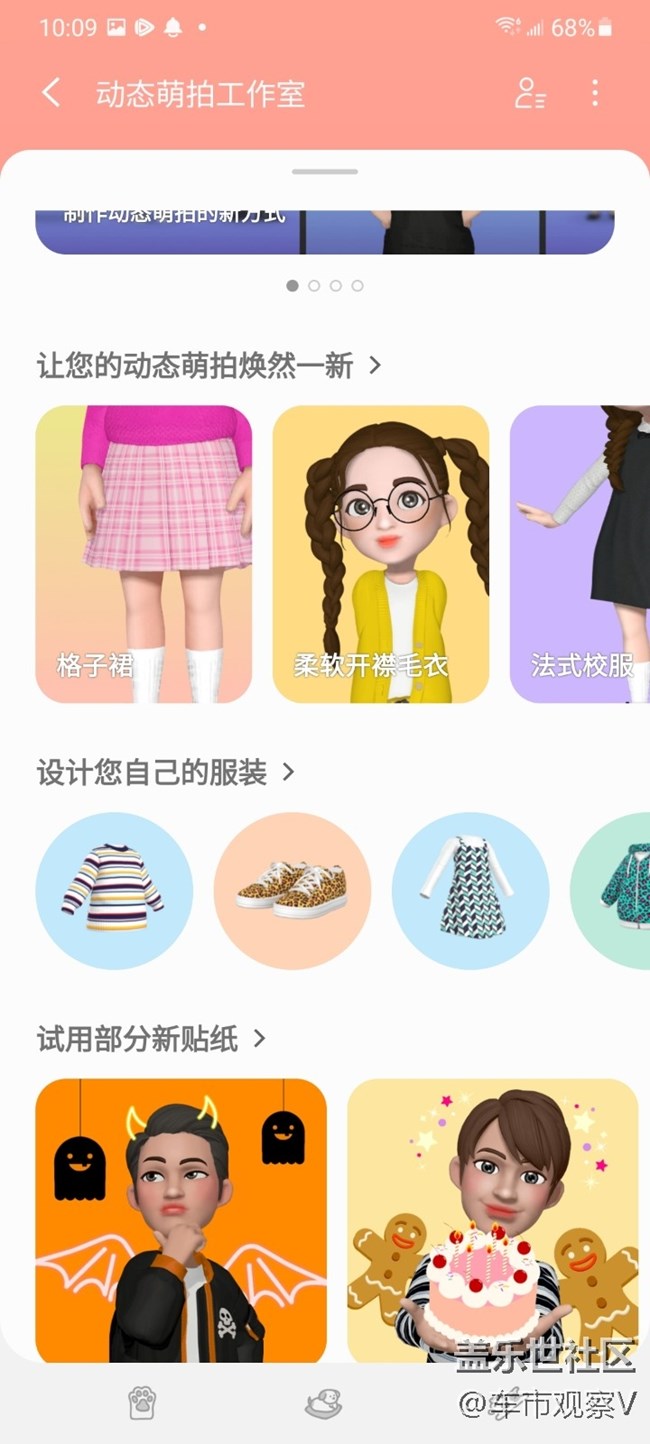Open the three-dot overflow menu
Screen dimensions: 650x1444
point(595,94)
